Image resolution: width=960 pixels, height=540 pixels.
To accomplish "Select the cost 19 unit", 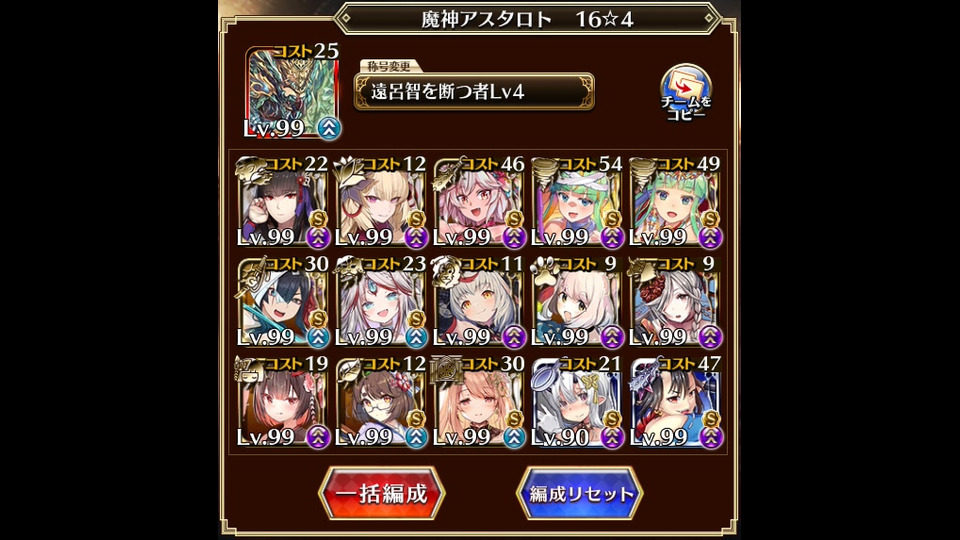I will (284, 403).
